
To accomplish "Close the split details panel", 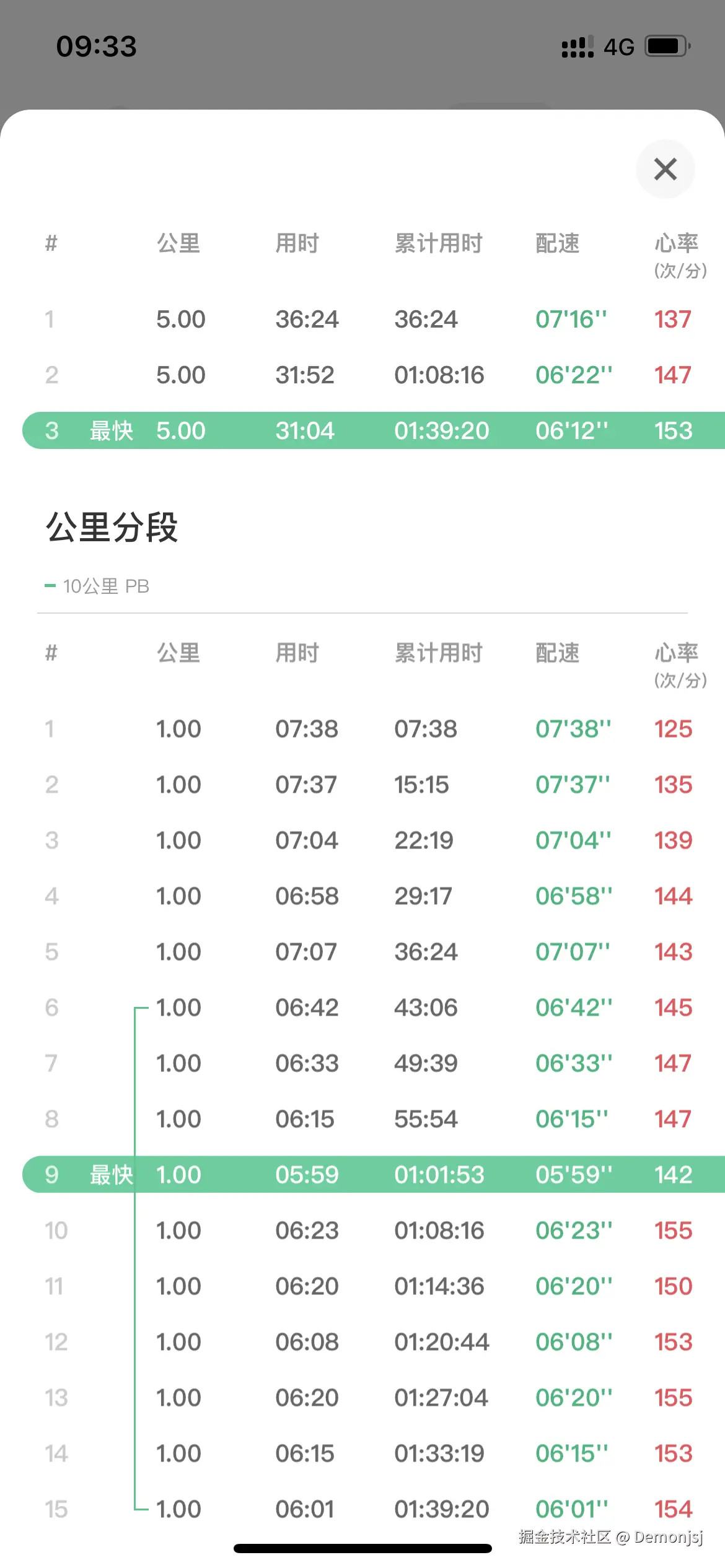I will point(665,169).
